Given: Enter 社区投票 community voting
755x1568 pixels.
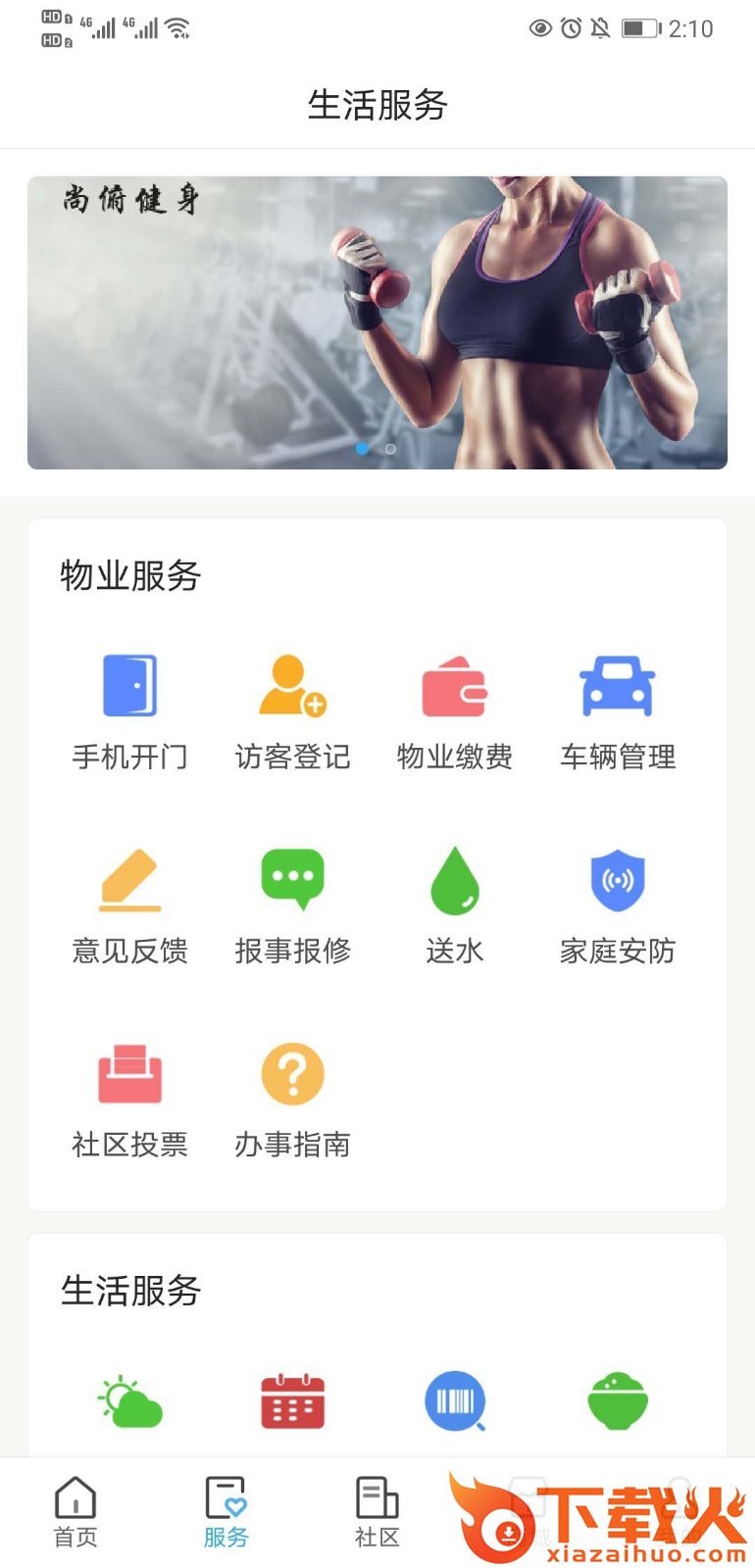Looking at the screenshot, I should (130, 1097).
